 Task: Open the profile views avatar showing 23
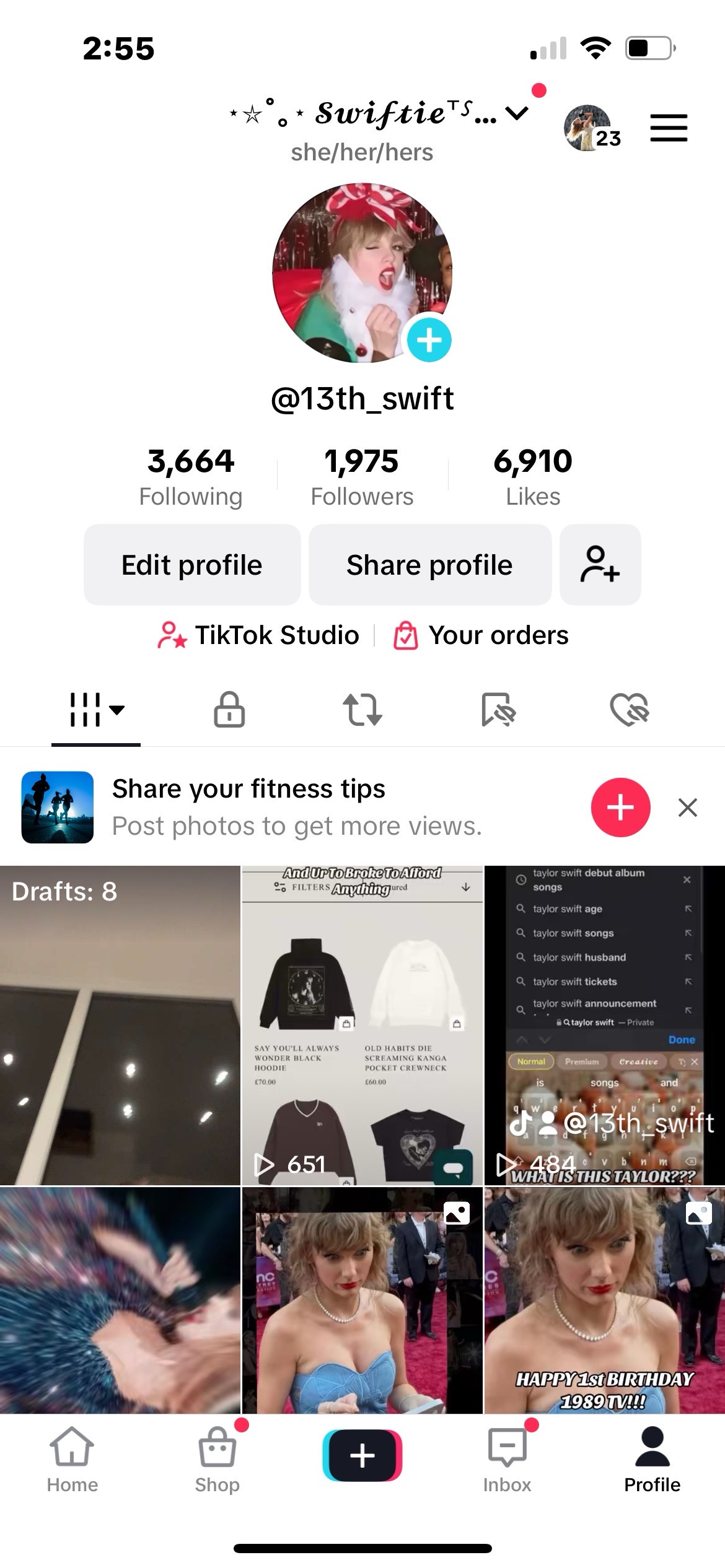[x=589, y=128]
